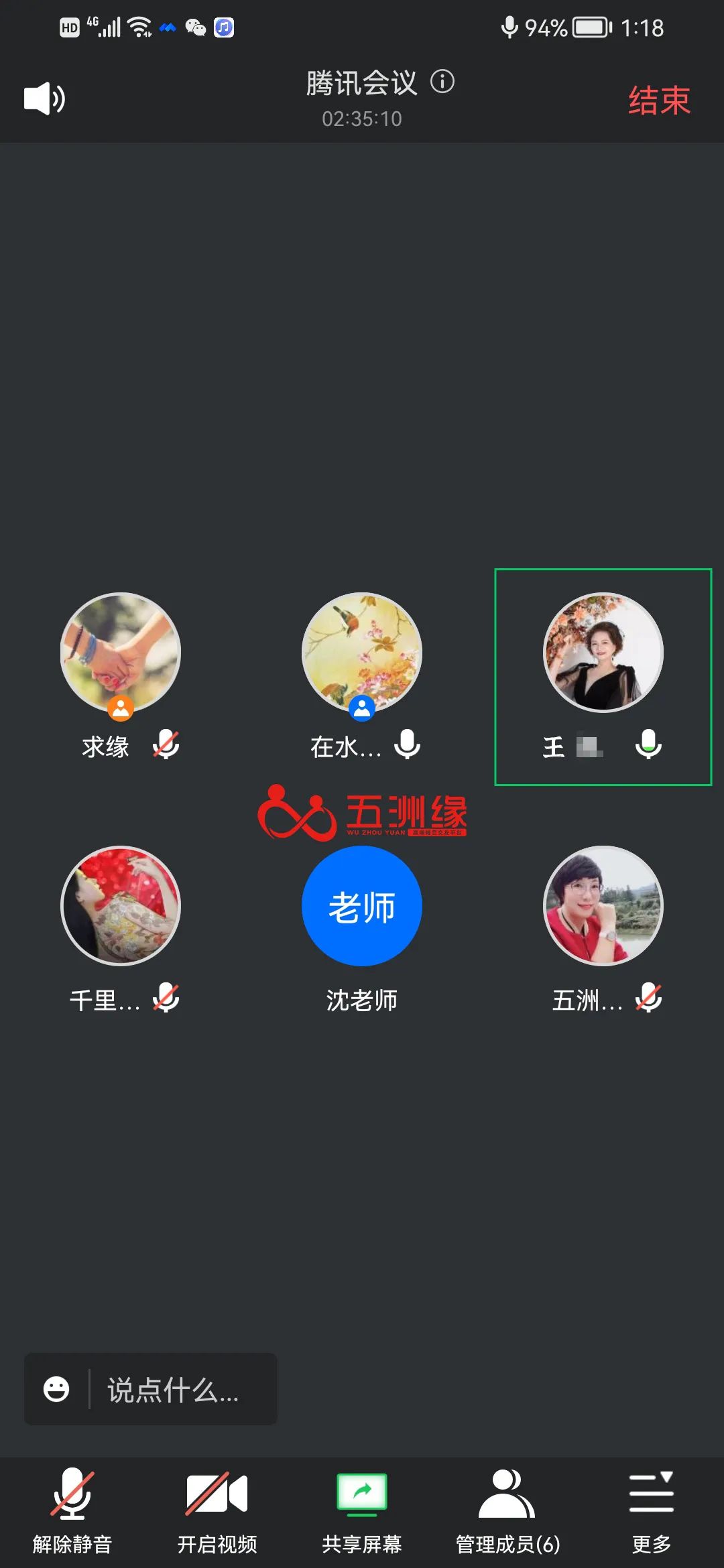Select participant 求缘 avatar
The height and width of the screenshot is (1568, 724).
point(121,652)
